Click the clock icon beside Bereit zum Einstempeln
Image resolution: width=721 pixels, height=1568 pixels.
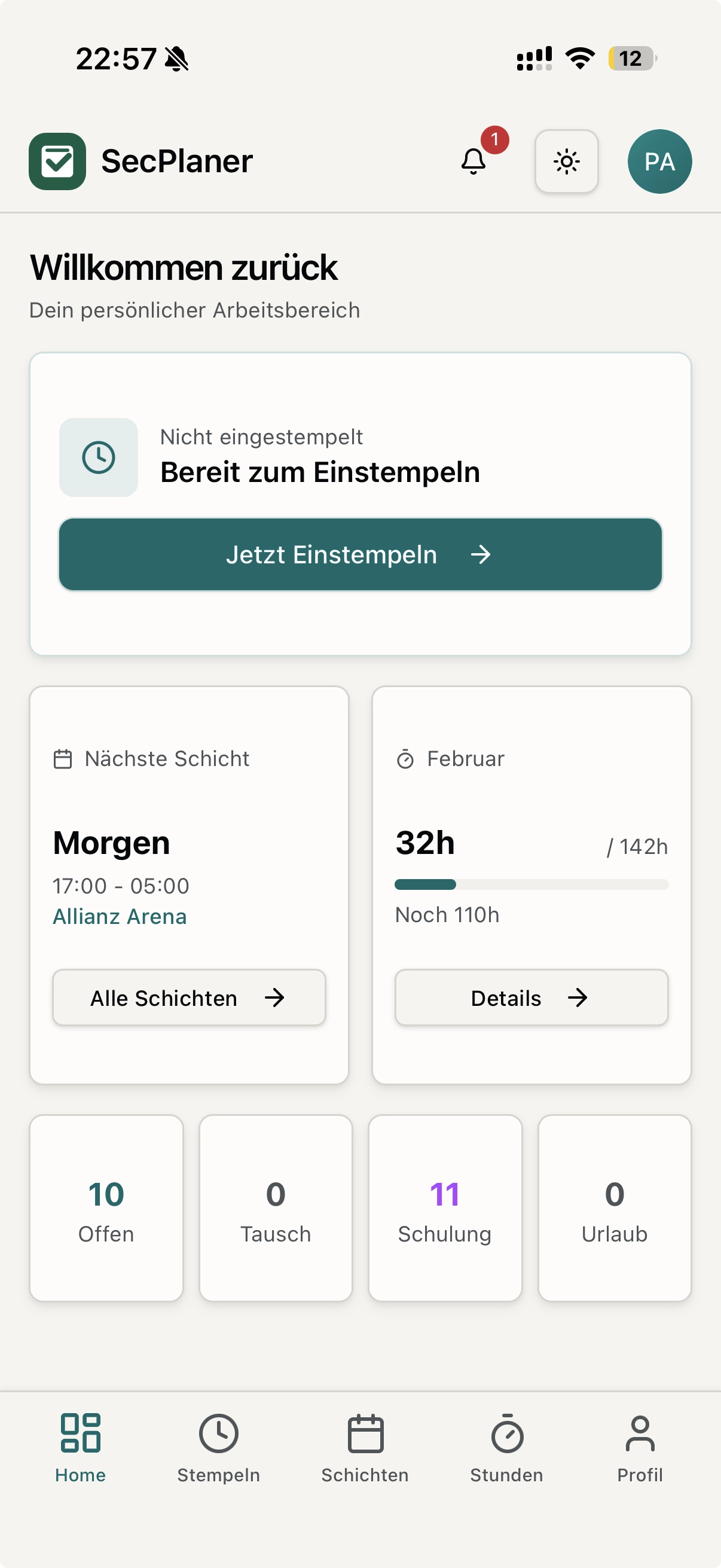click(x=99, y=457)
